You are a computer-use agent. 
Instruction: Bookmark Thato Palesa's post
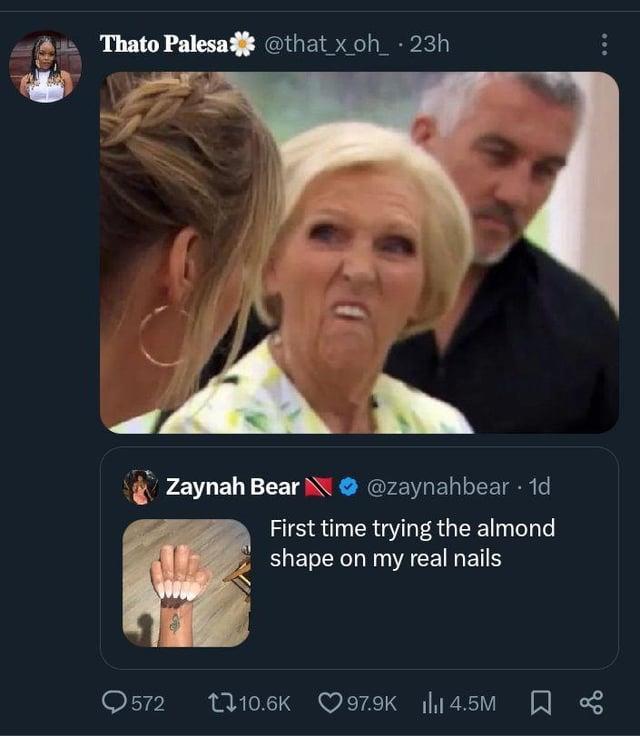click(539, 703)
